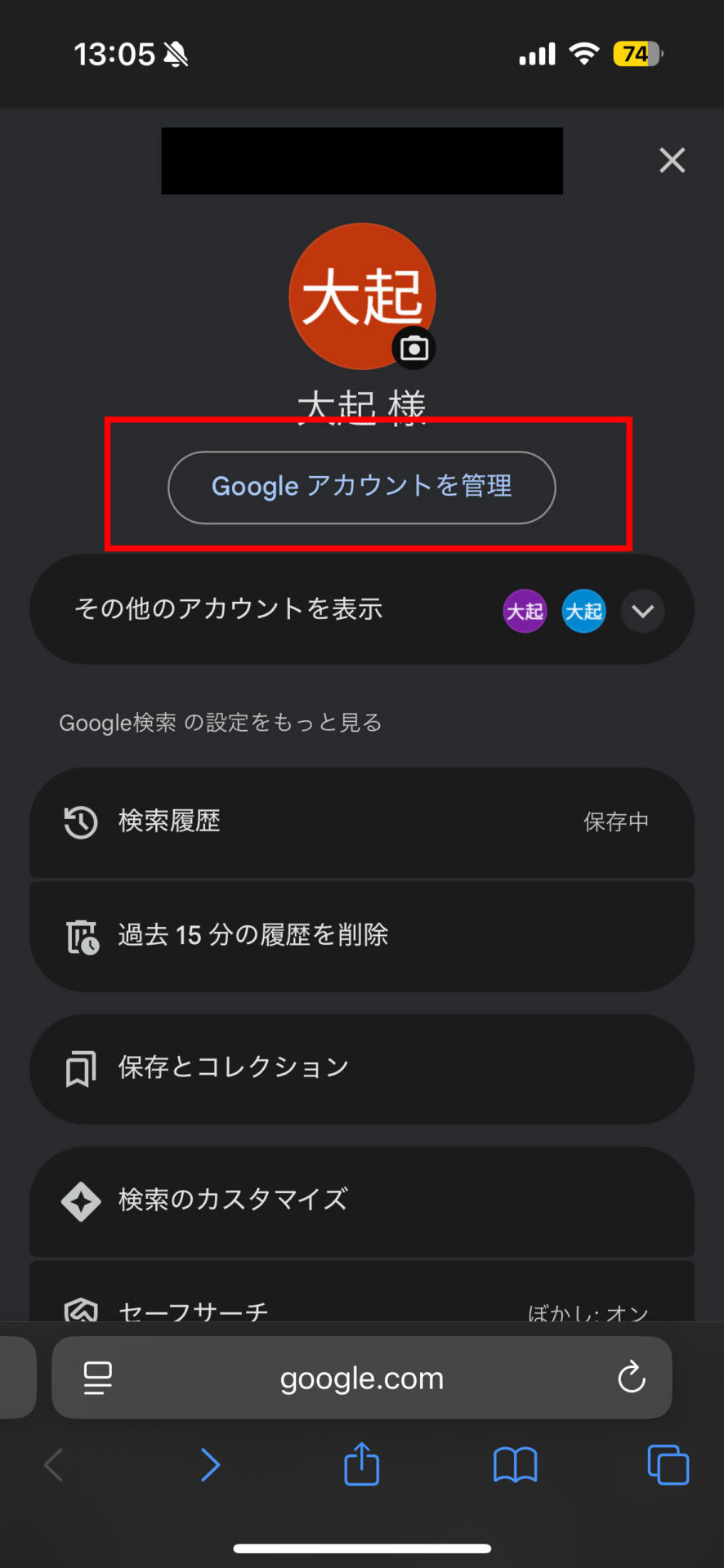Show open Safari tabs
Screen dimensions: 724x1568
point(668,1464)
